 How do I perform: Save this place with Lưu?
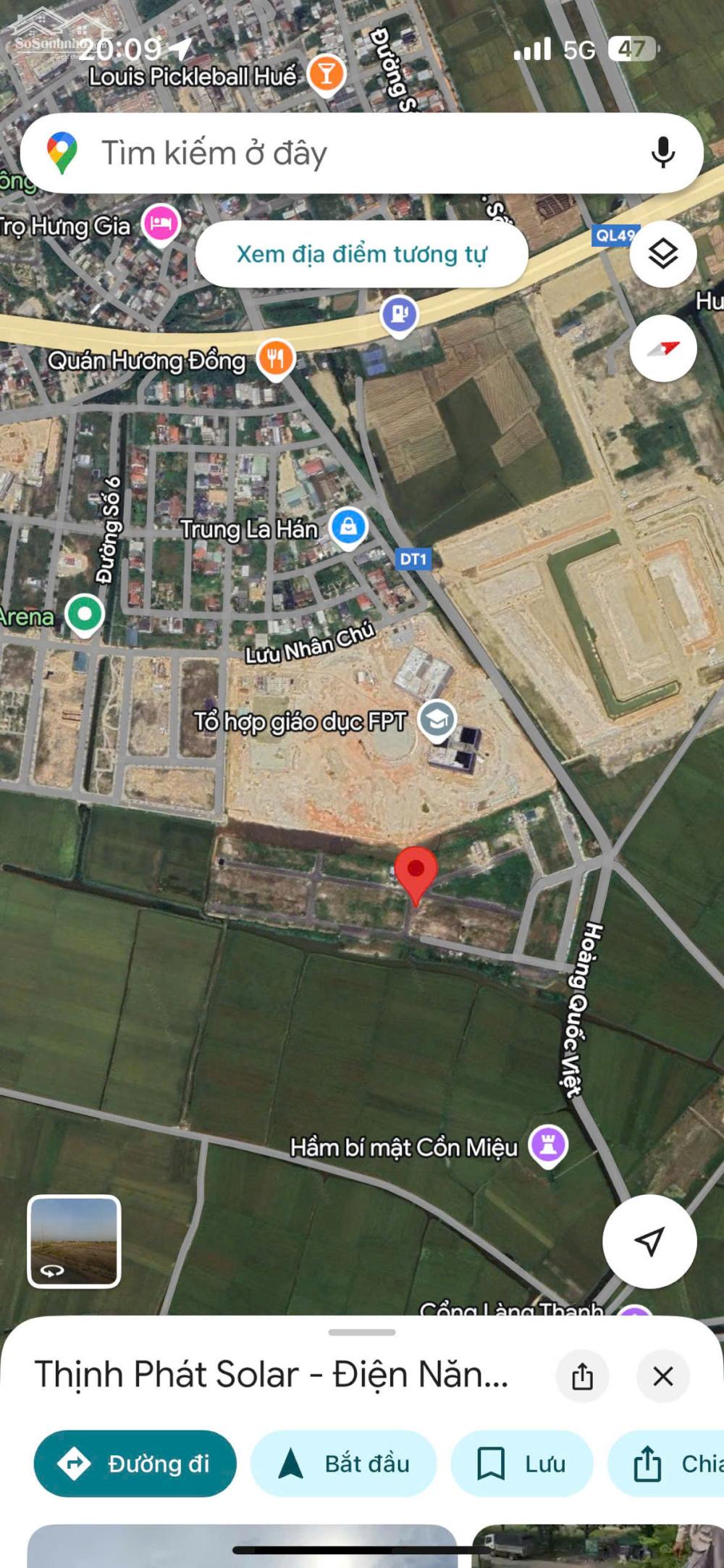coord(521,1464)
